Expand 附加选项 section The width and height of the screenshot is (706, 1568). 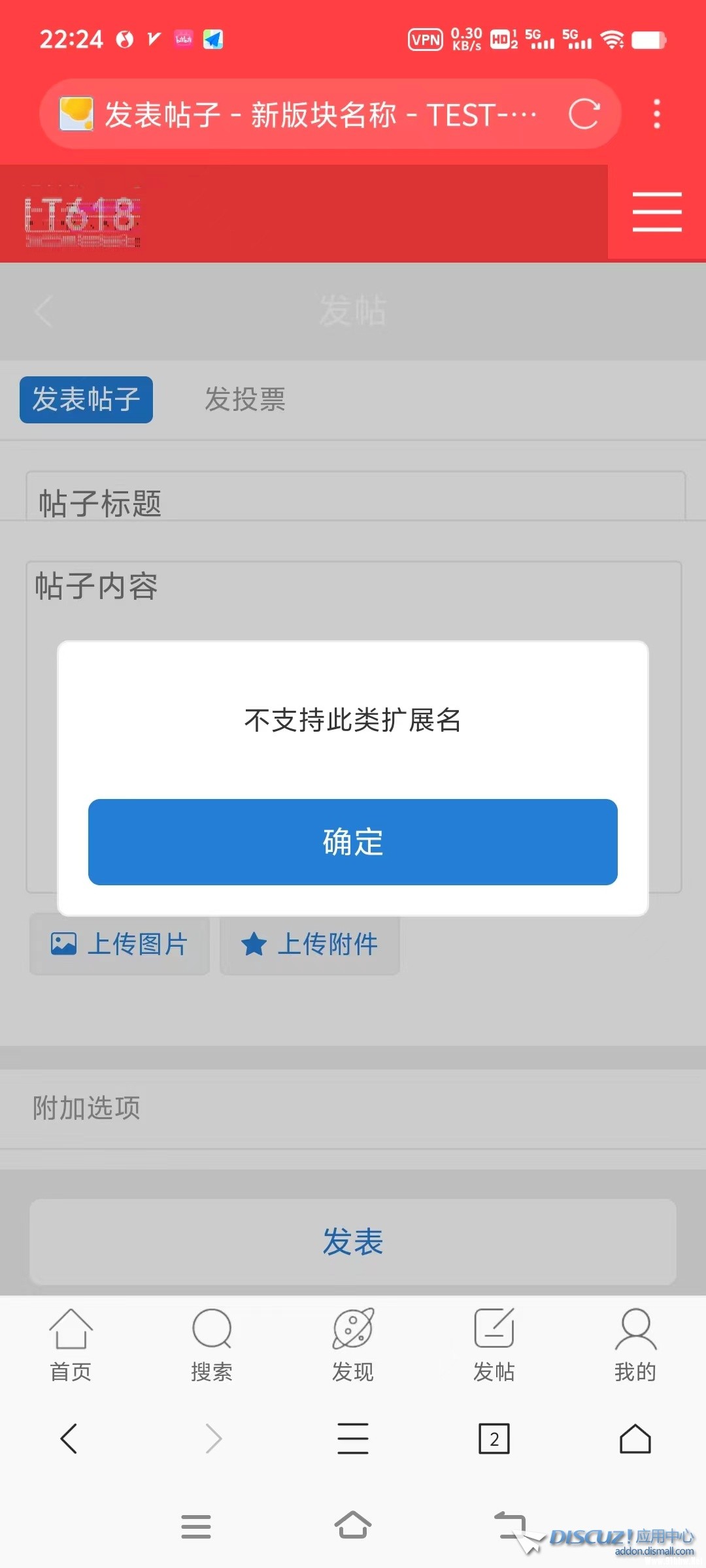(353, 1107)
